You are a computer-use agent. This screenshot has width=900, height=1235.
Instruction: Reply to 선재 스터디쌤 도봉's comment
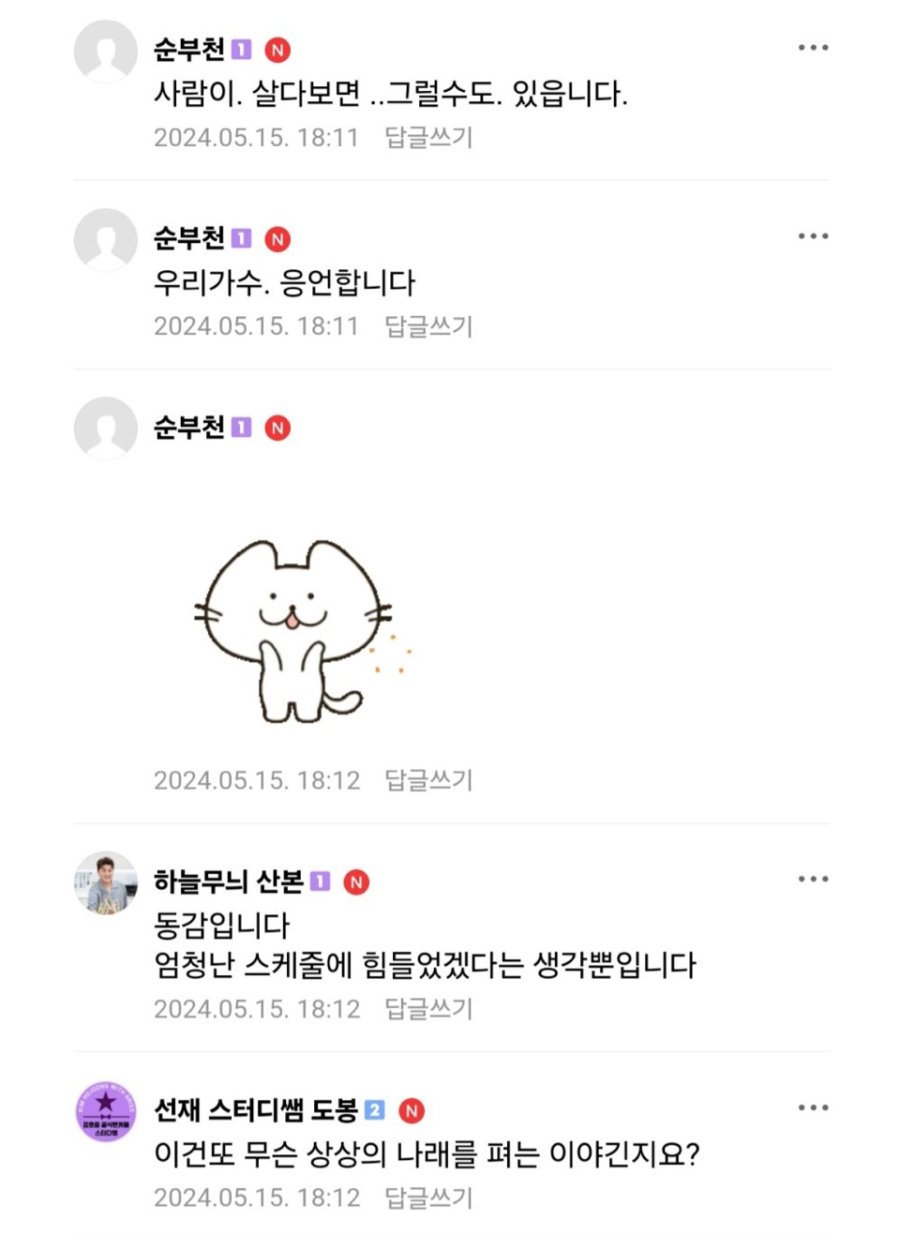pos(428,1198)
